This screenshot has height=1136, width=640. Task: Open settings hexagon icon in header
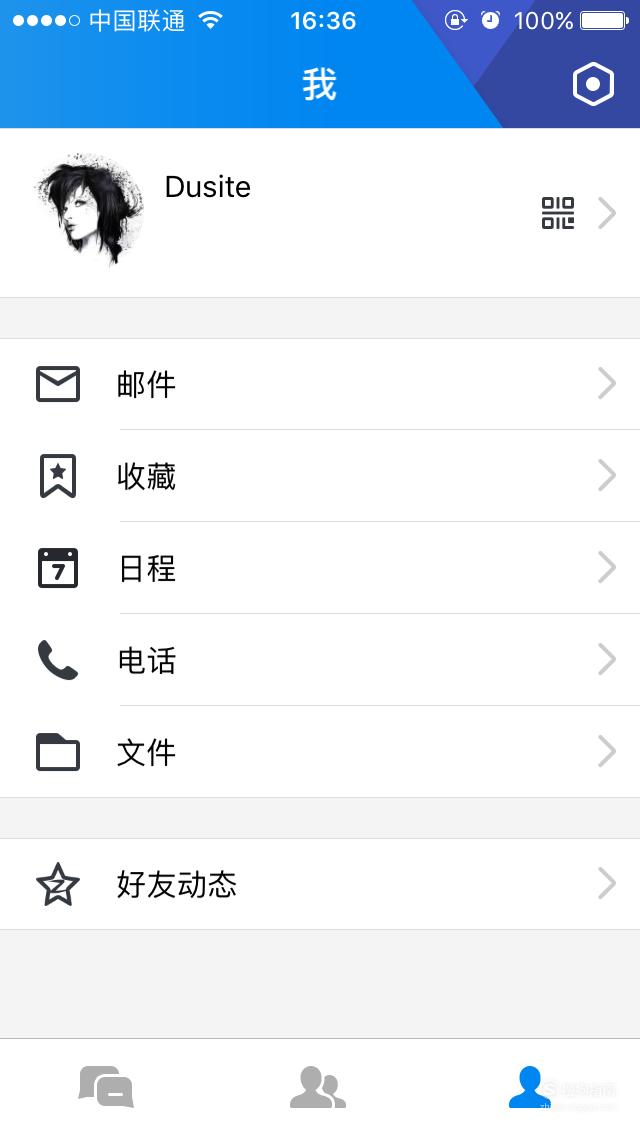[593, 84]
